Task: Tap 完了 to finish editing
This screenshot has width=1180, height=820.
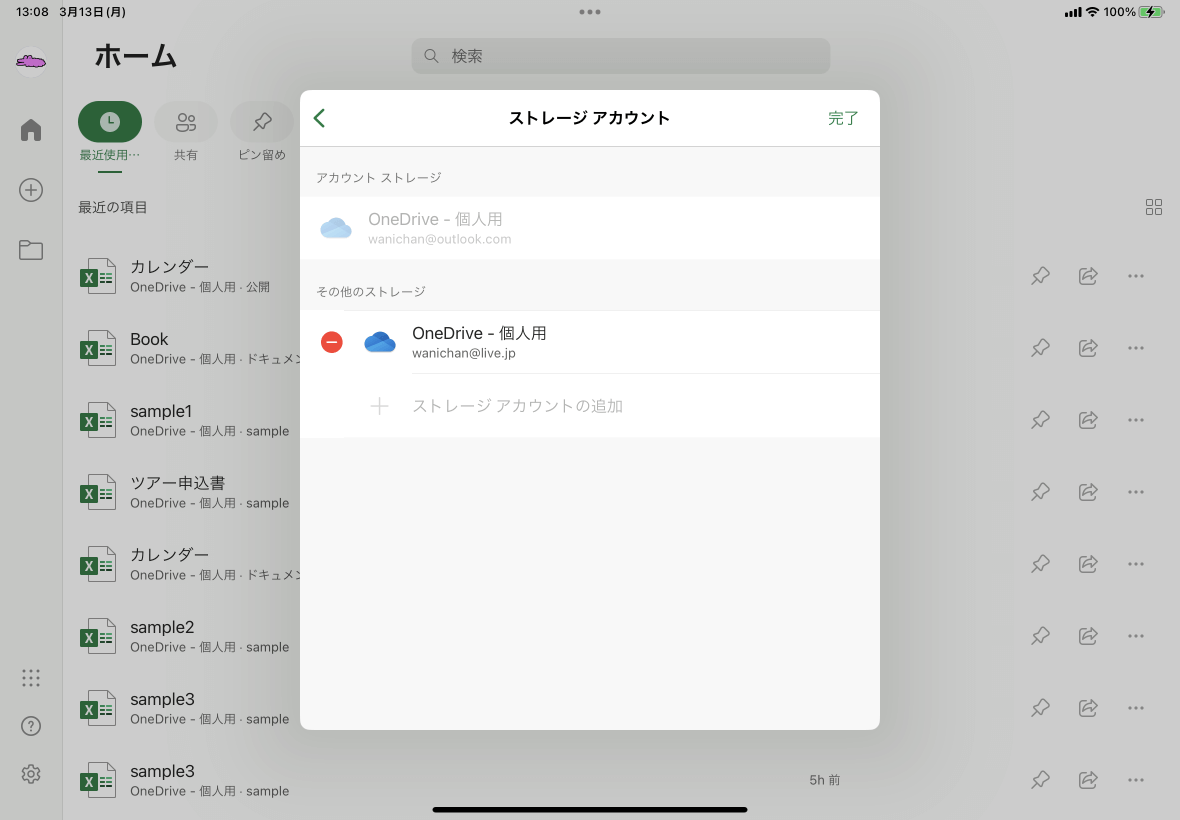Action: (x=842, y=118)
